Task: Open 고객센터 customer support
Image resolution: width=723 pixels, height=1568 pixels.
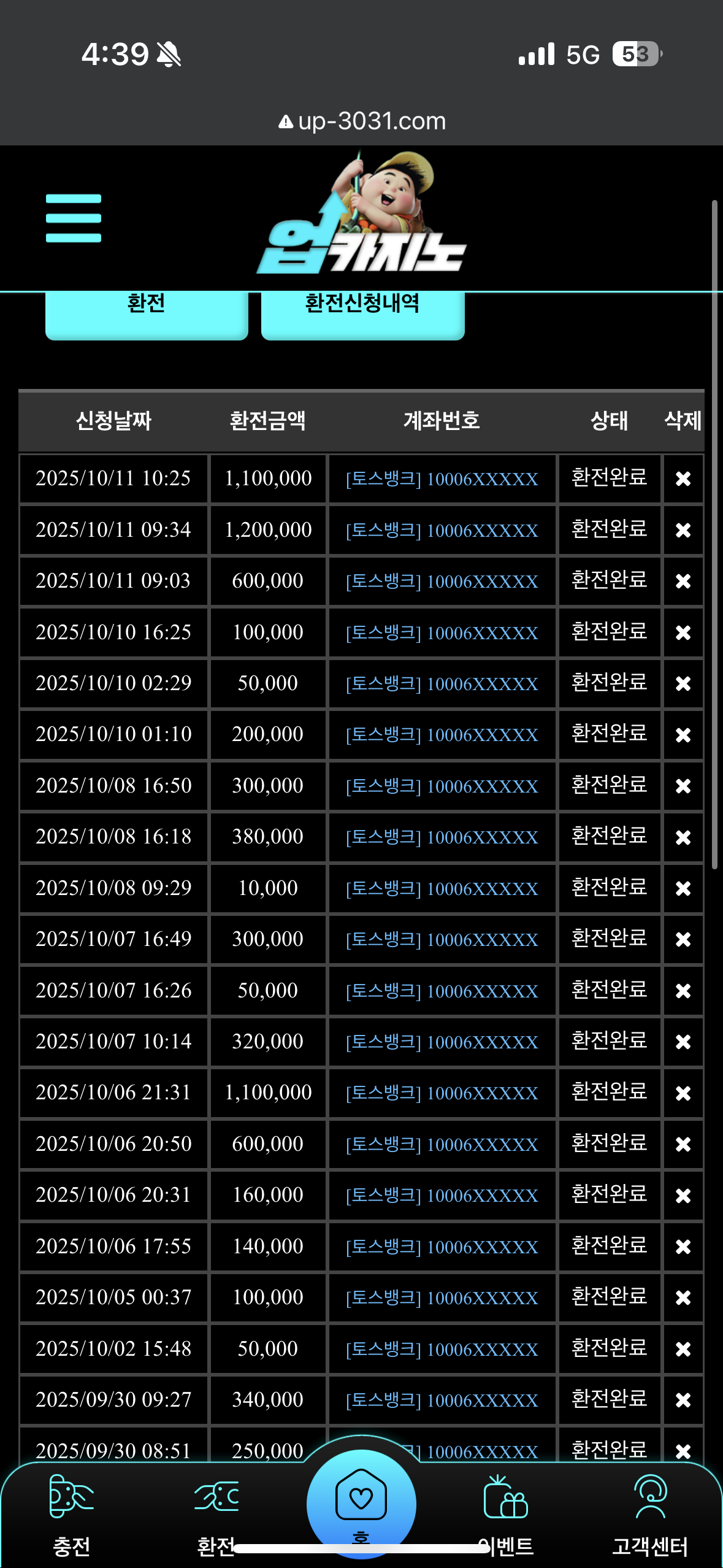Action: pos(650,1515)
